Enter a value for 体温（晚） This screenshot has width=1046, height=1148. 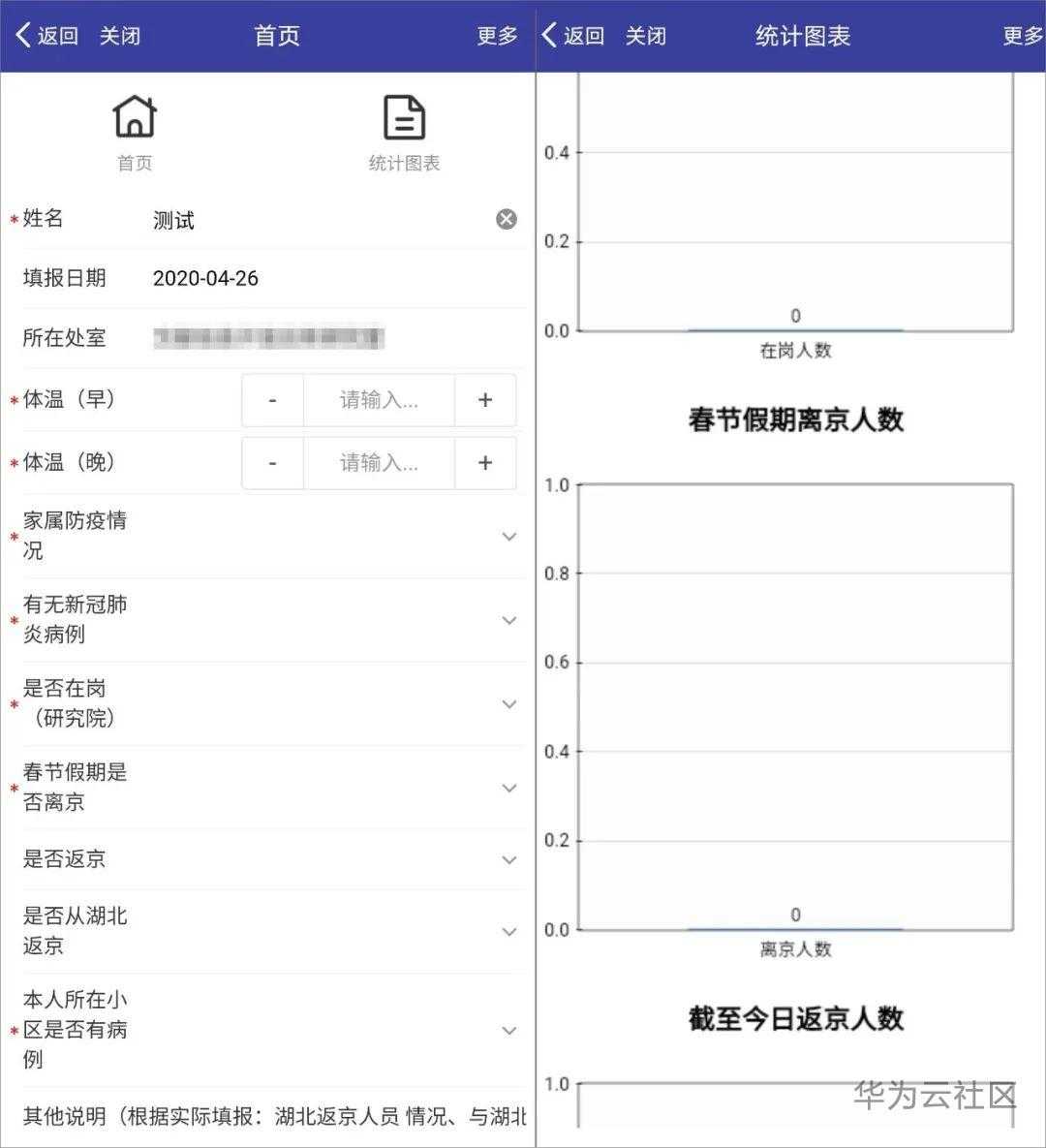click(x=379, y=463)
